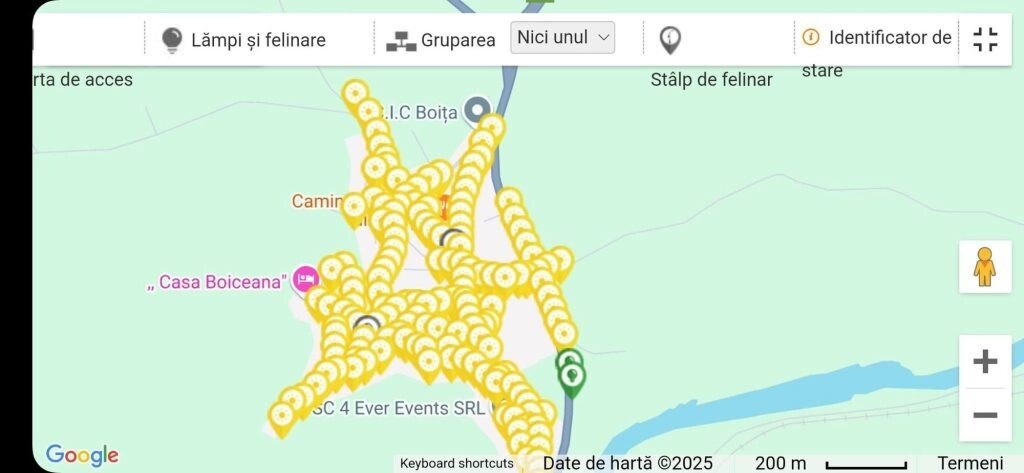1024x473 pixels.
Task: Tap the C.I.C Boița map marker
Action: (x=479, y=108)
